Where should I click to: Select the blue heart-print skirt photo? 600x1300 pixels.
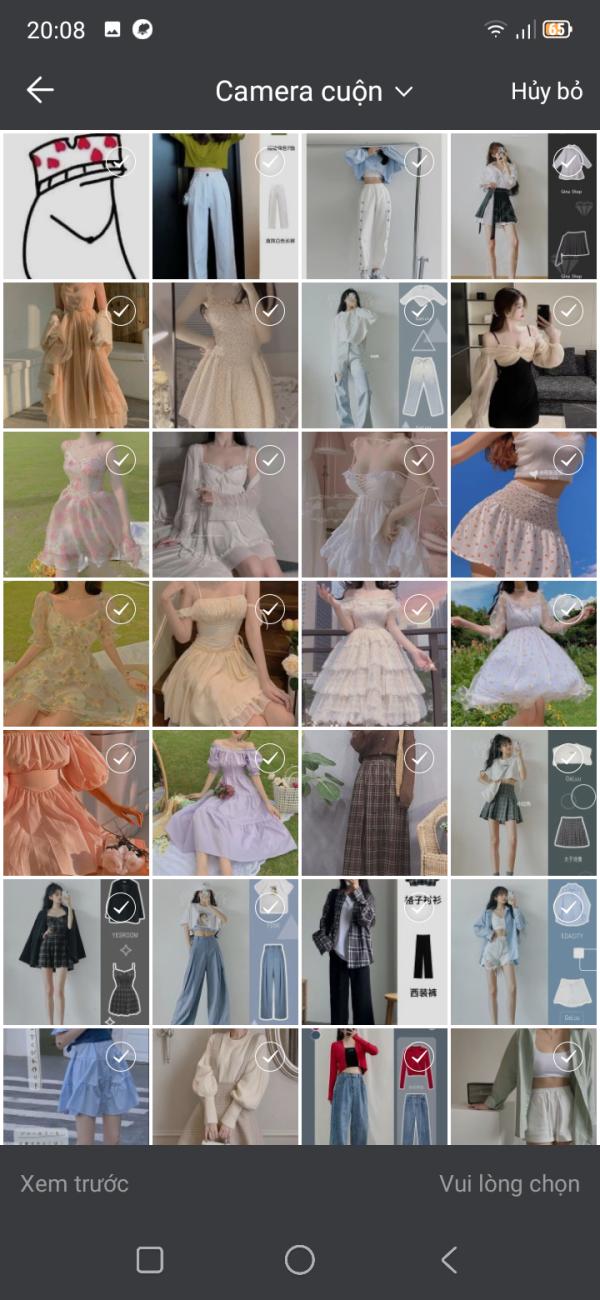(568, 460)
